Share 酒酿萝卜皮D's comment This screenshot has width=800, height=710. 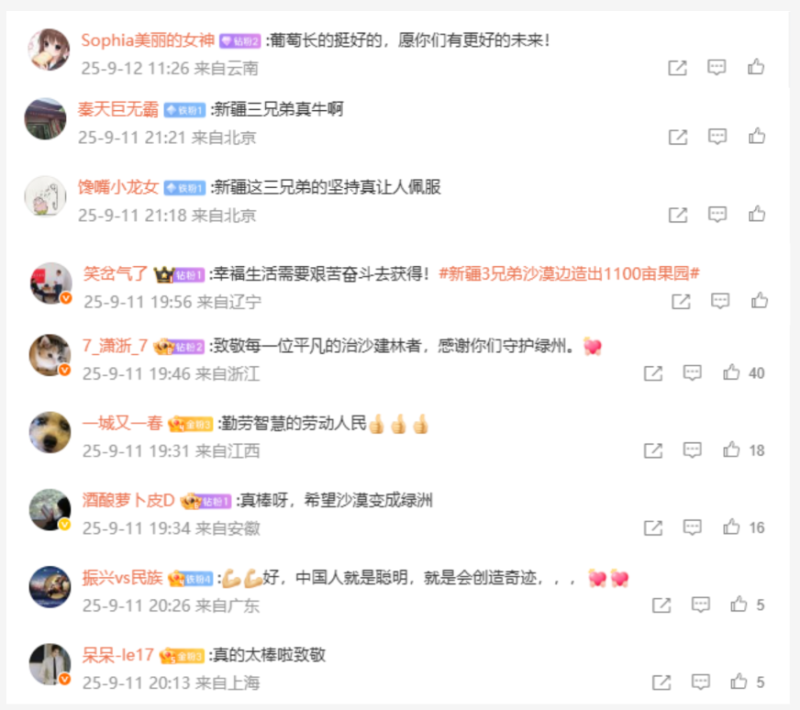[653, 527]
